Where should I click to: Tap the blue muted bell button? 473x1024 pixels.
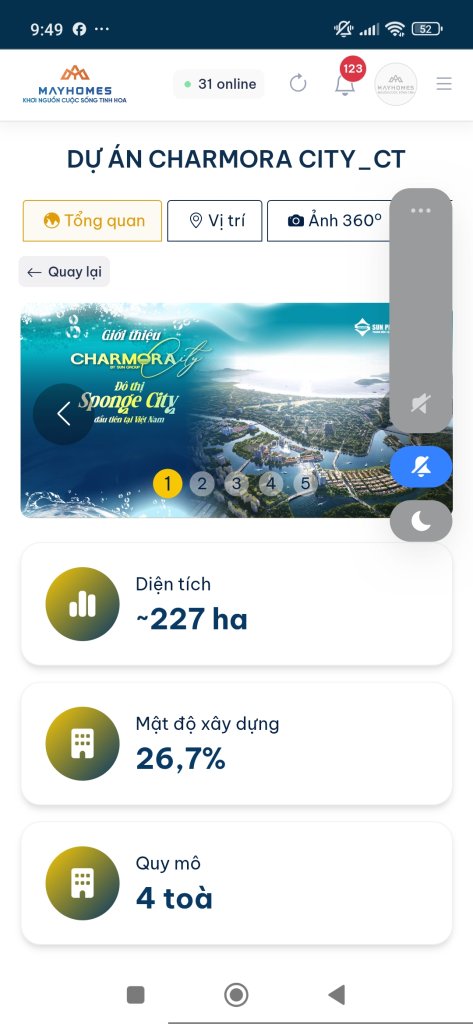[x=421, y=467]
